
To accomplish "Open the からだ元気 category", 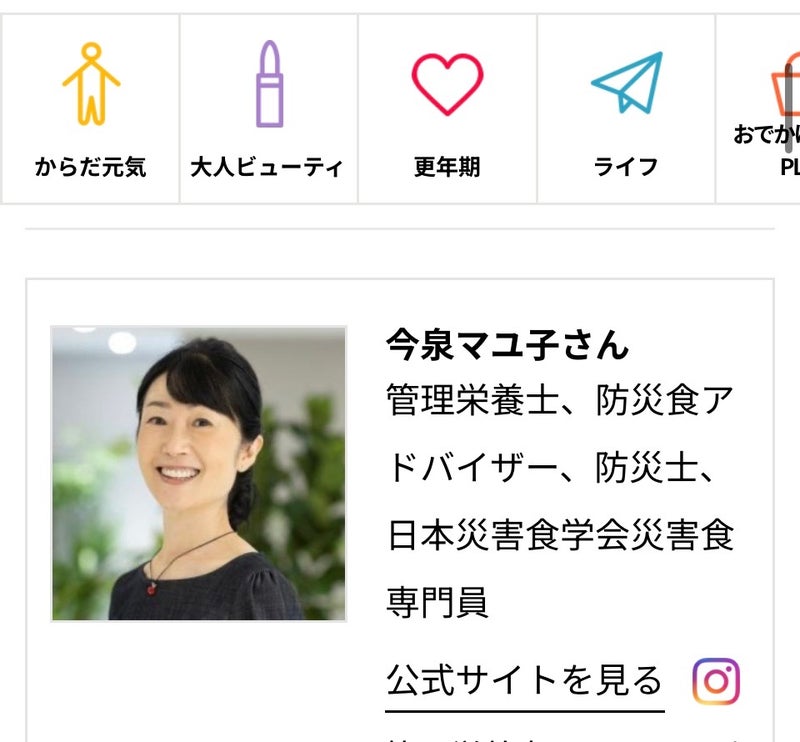I will [90, 109].
